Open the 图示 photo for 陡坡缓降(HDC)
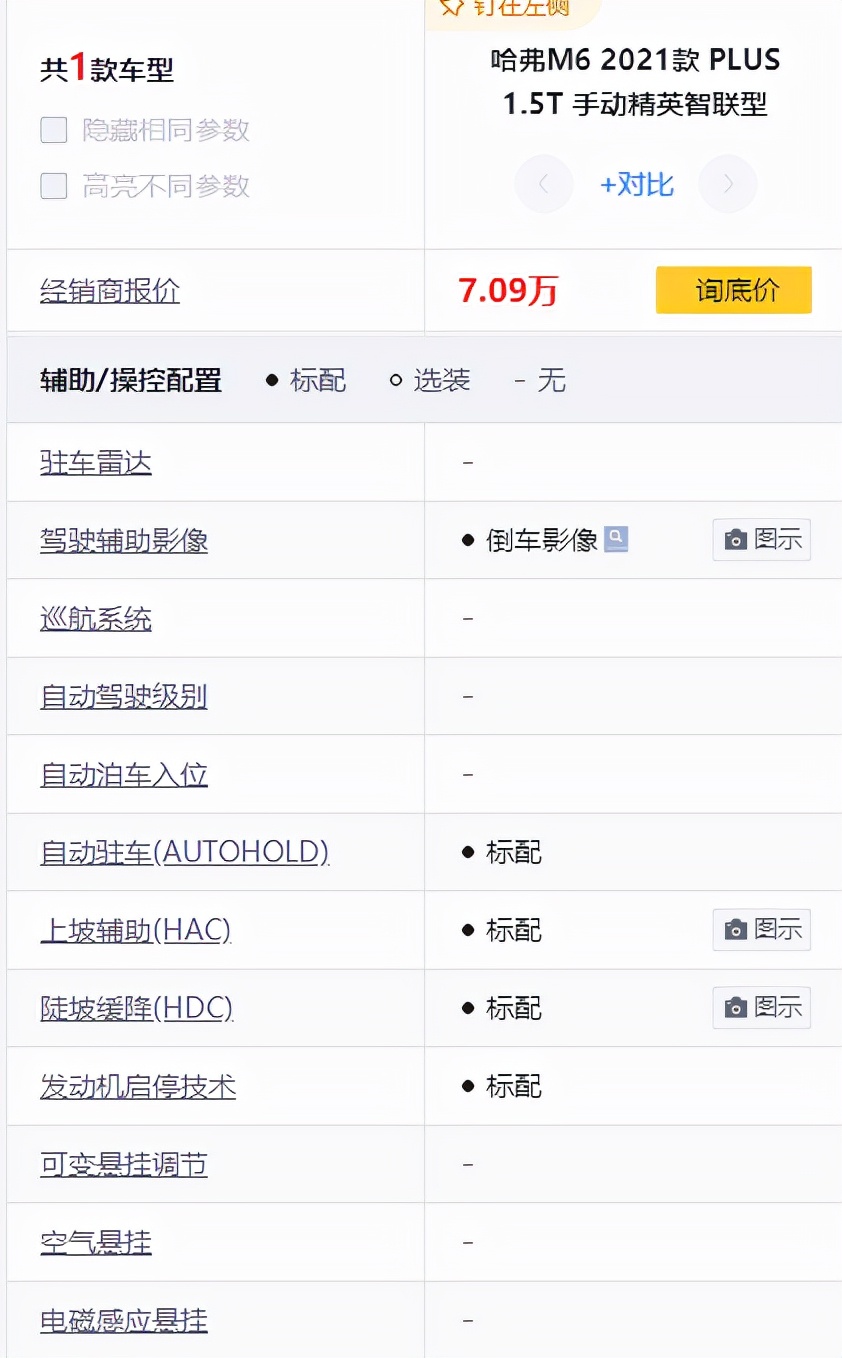842x1358 pixels. coord(761,1008)
